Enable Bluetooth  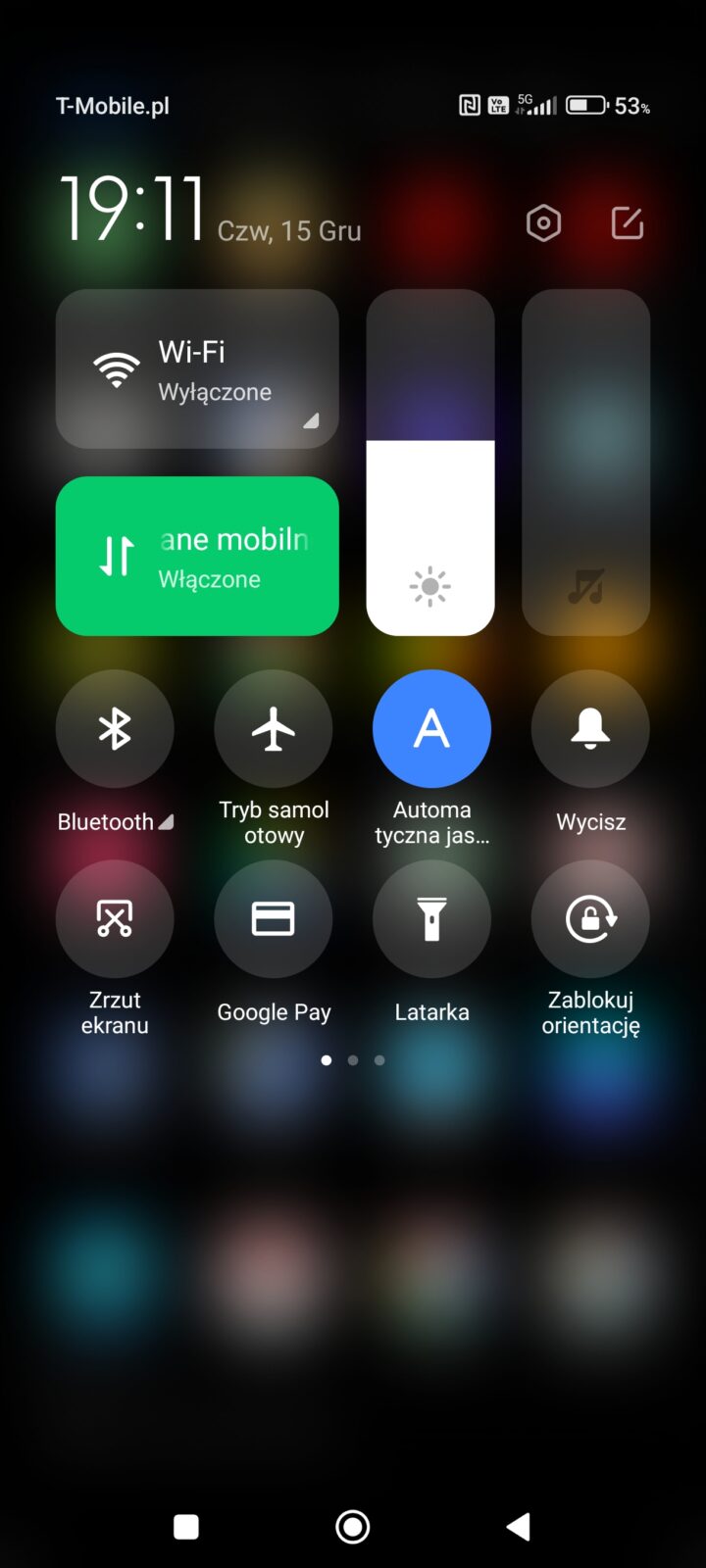point(115,729)
